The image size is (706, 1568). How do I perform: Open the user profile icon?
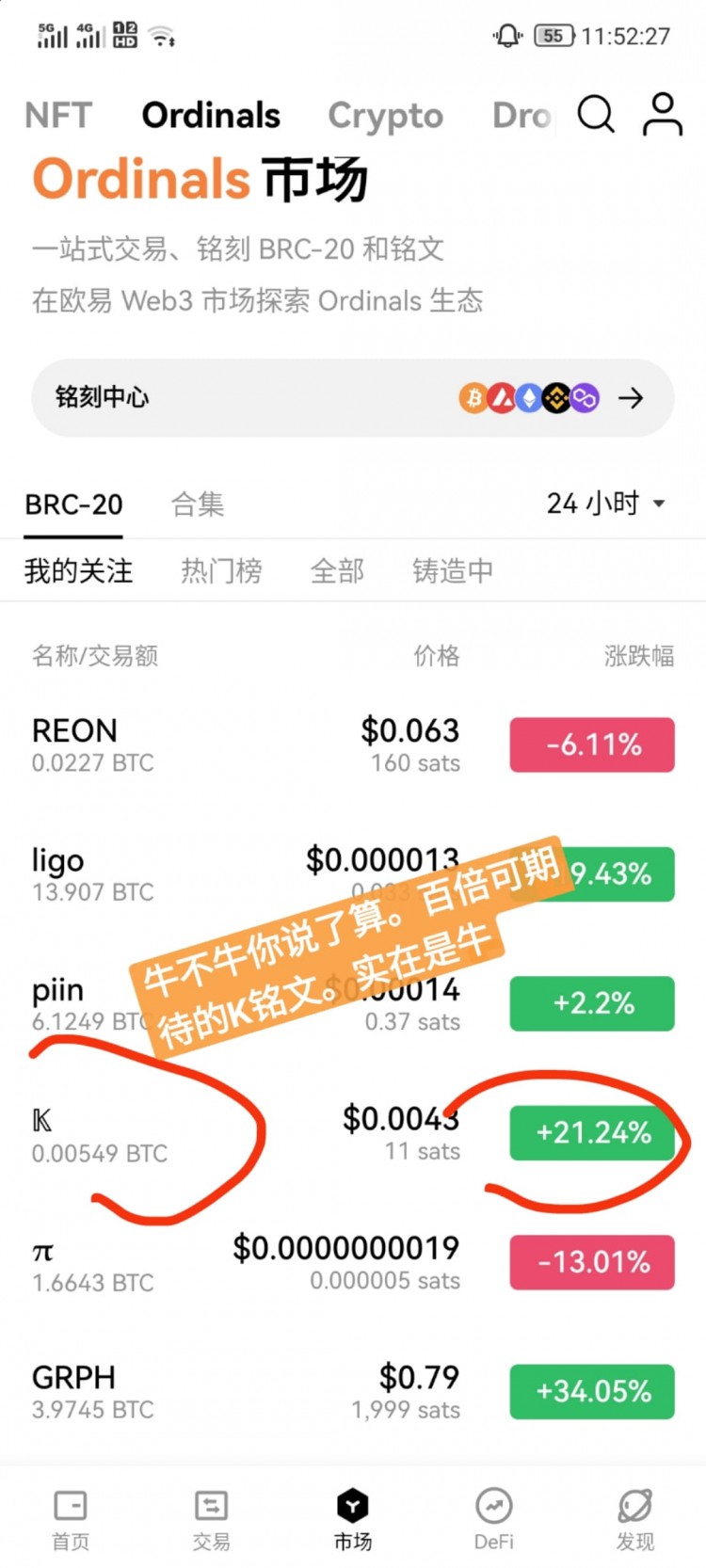[663, 115]
